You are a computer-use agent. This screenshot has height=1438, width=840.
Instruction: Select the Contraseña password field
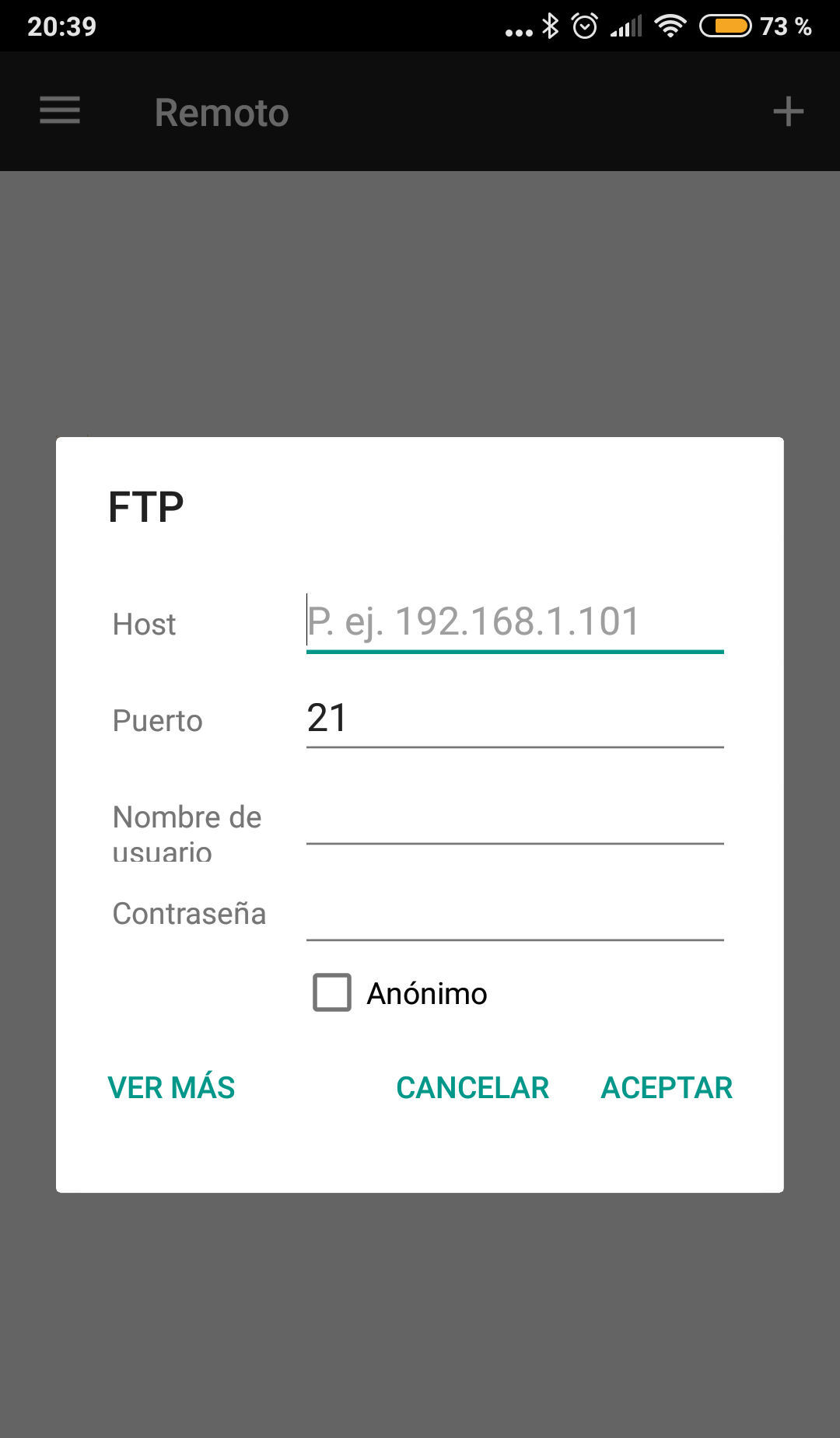click(514, 913)
